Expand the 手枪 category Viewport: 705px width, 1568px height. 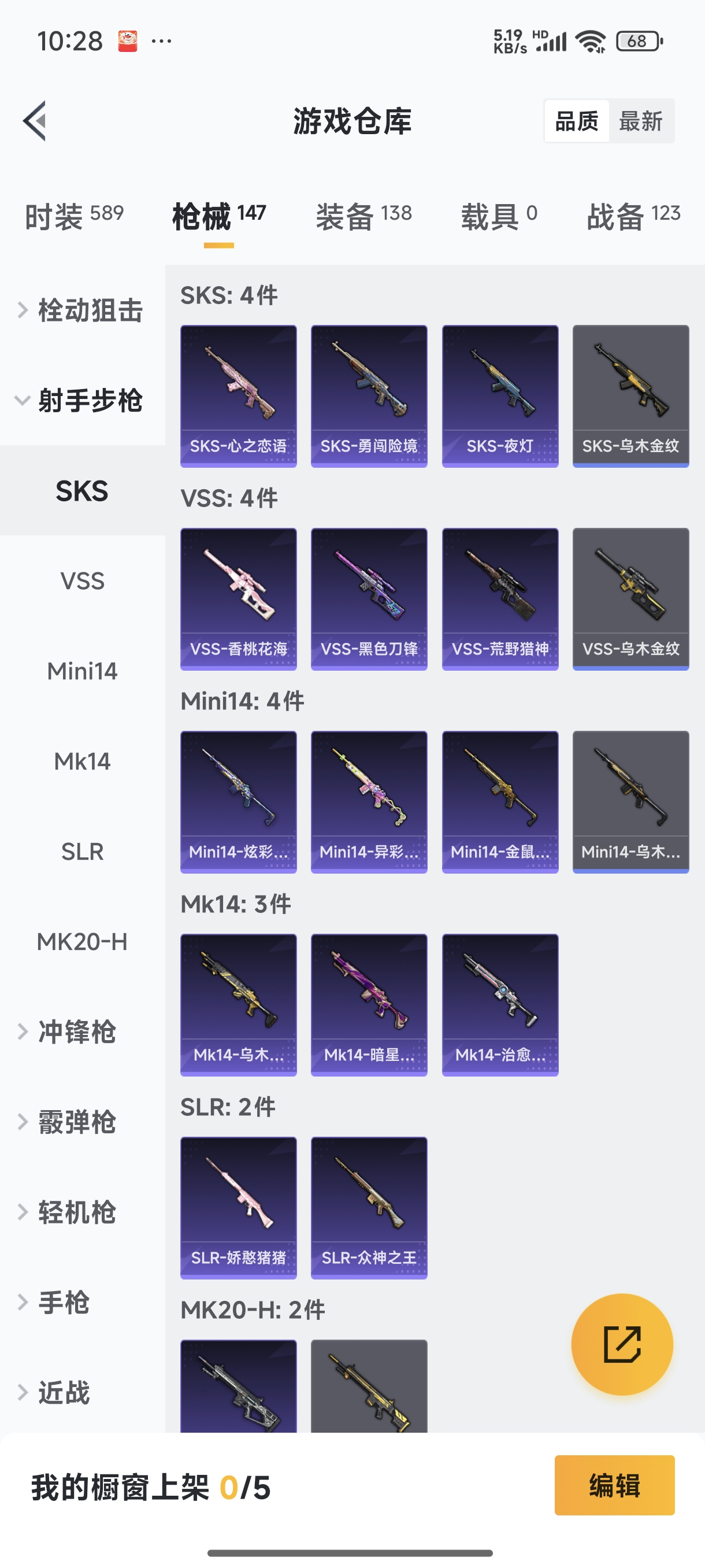click(64, 1302)
